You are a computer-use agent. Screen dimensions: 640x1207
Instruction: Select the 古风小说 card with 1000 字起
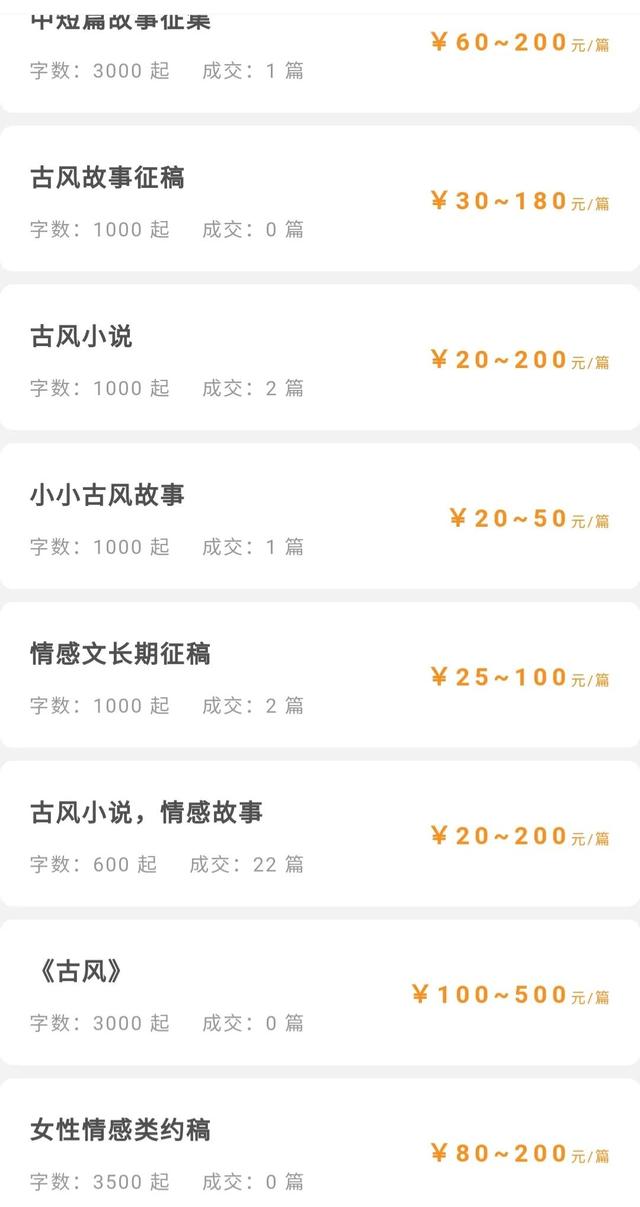(320, 358)
